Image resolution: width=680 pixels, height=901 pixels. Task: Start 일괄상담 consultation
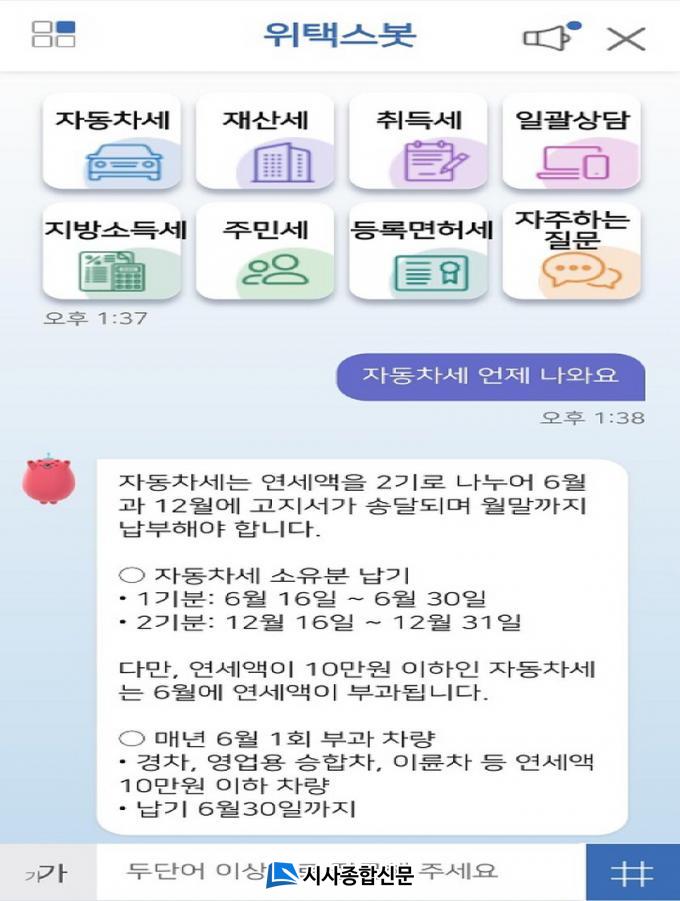[x=571, y=142]
